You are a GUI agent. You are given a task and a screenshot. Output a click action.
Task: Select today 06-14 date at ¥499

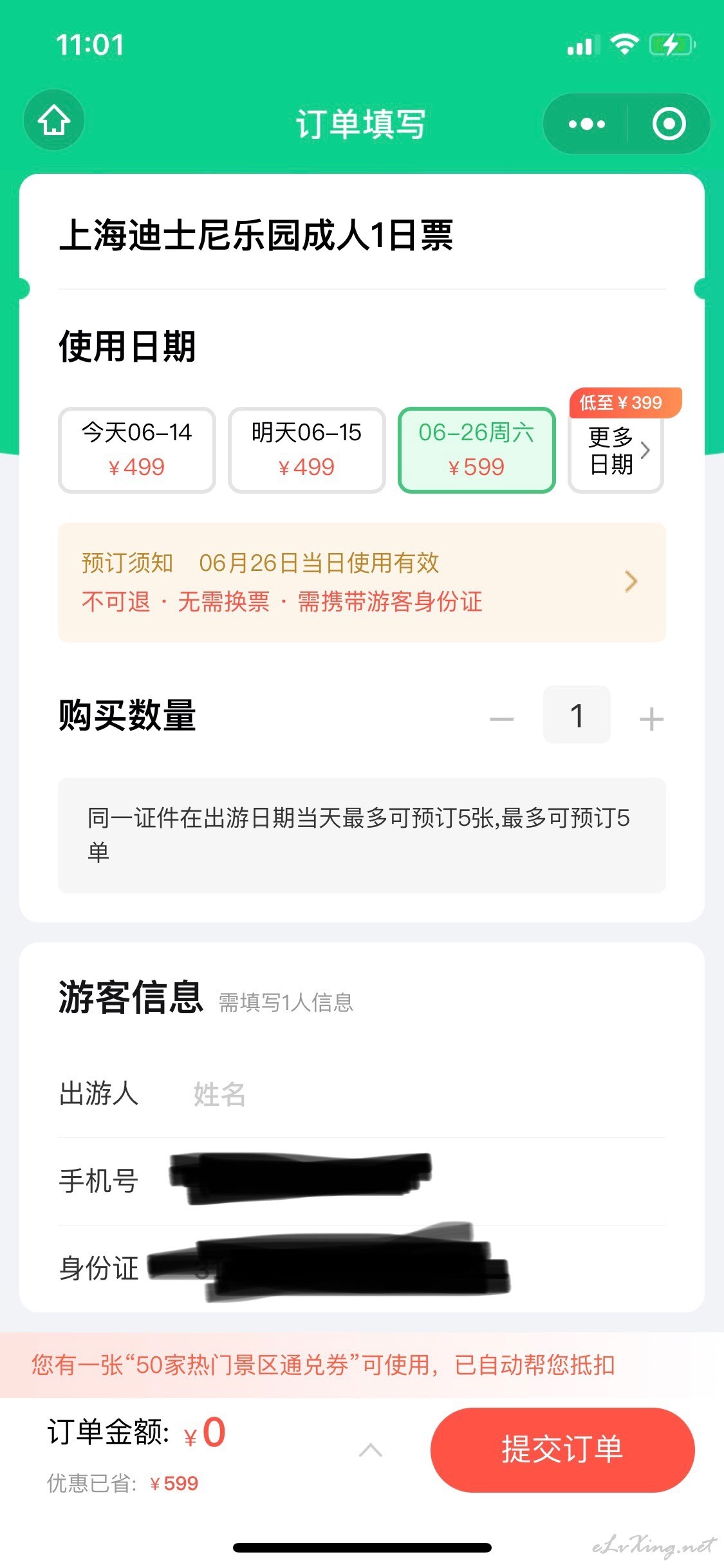pyautogui.click(x=136, y=450)
